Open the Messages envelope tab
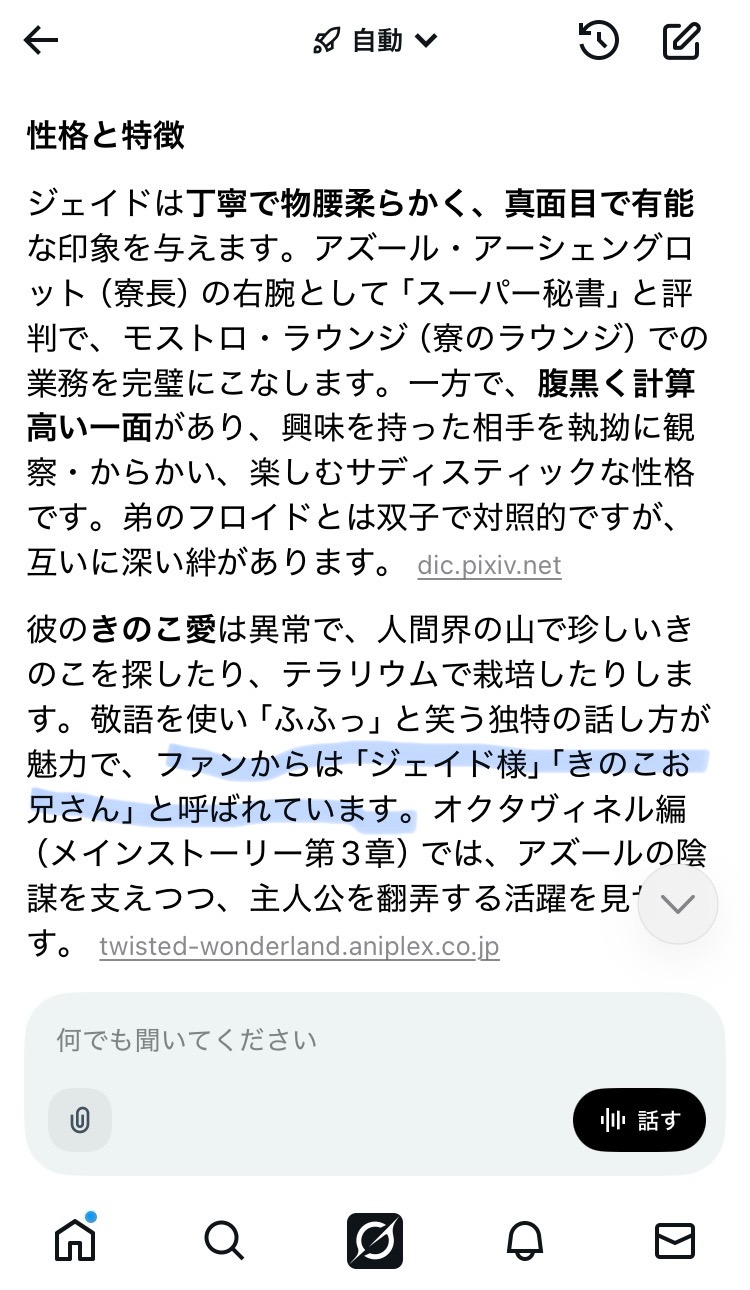Viewport: 750px width, 1290px height. pyautogui.click(x=675, y=1241)
